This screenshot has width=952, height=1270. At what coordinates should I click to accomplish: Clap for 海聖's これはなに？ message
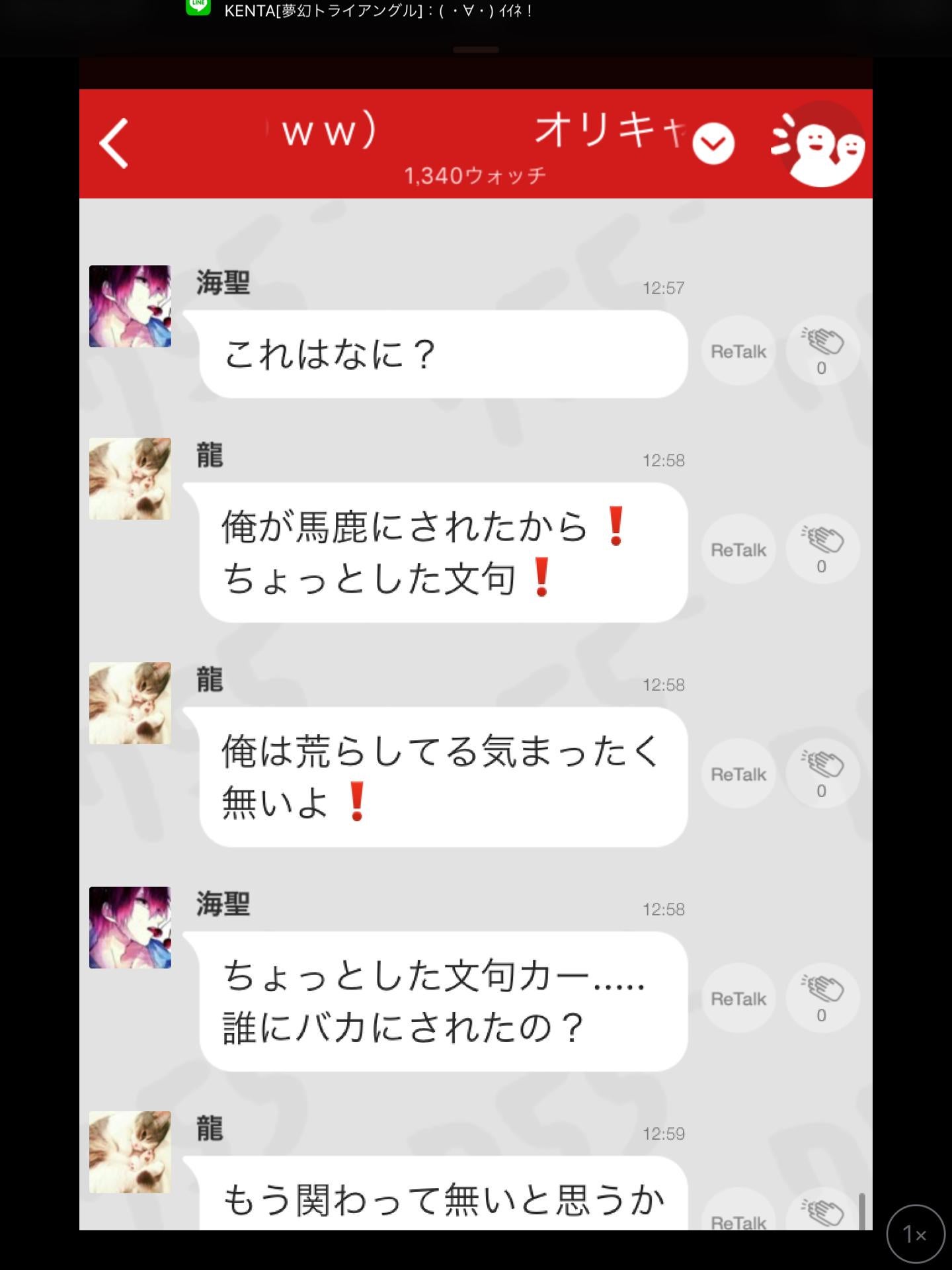(x=822, y=351)
